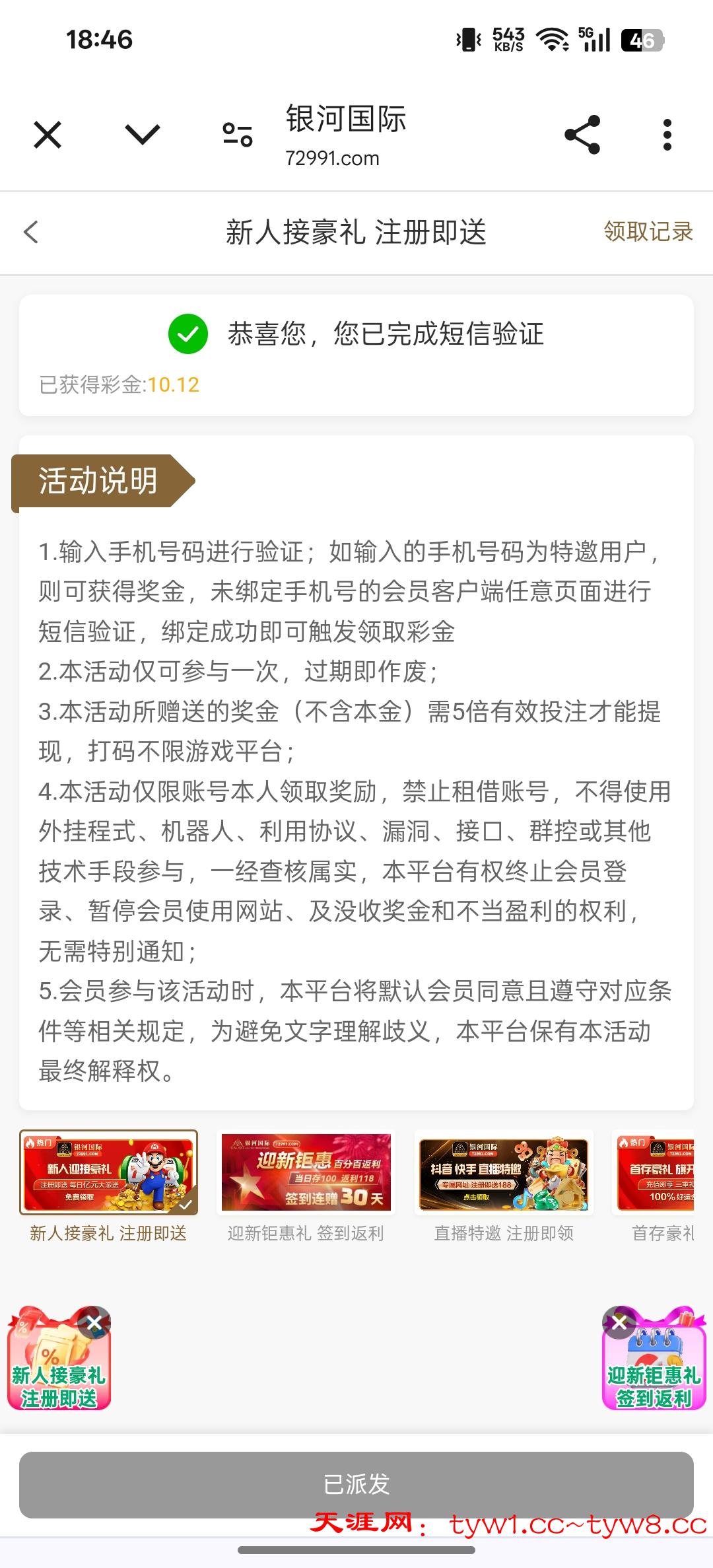Go back from 新人接豪礼 注册即送 page

tap(31, 232)
